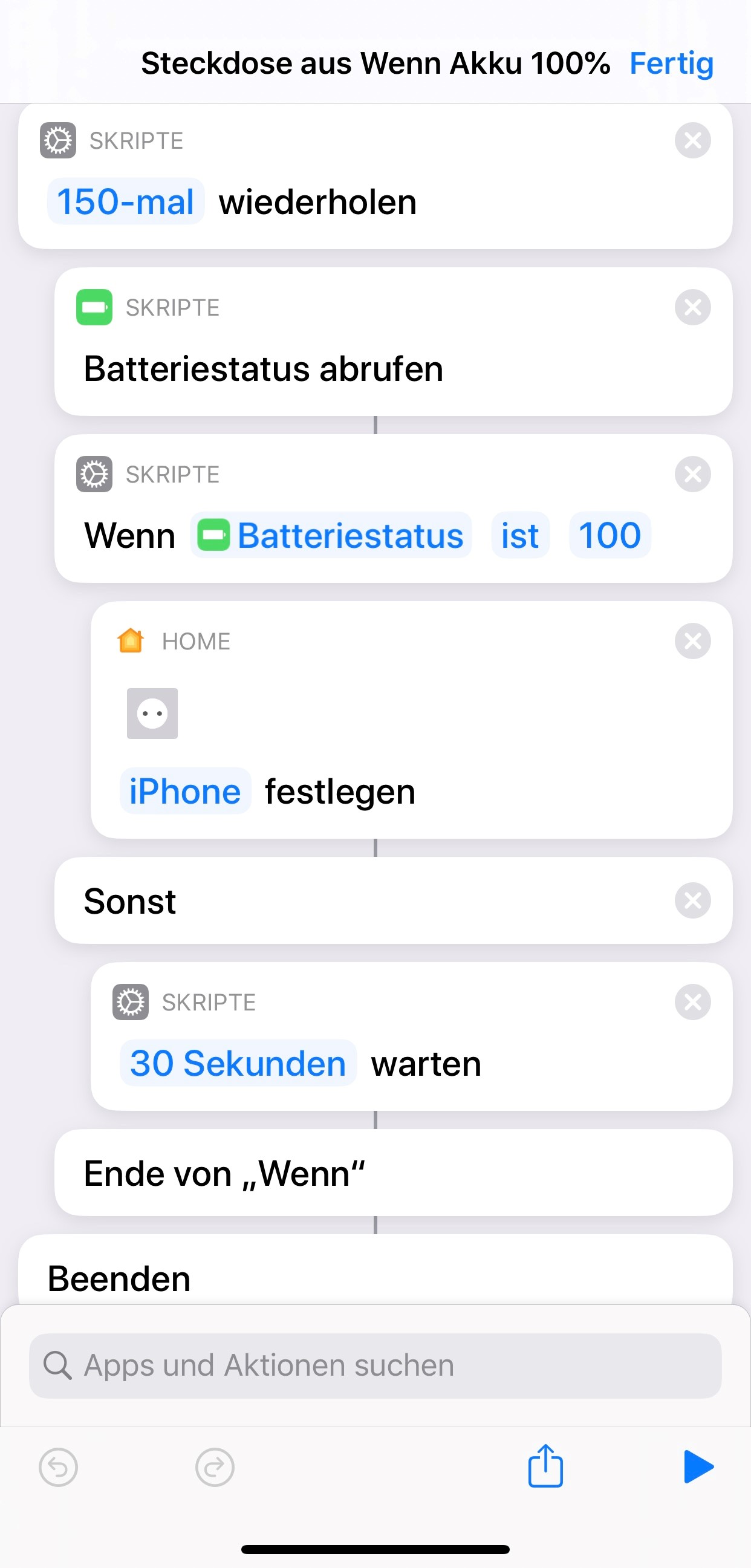Run the shortcut with the play button
The width and height of the screenshot is (751, 1568).
click(698, 1467)
